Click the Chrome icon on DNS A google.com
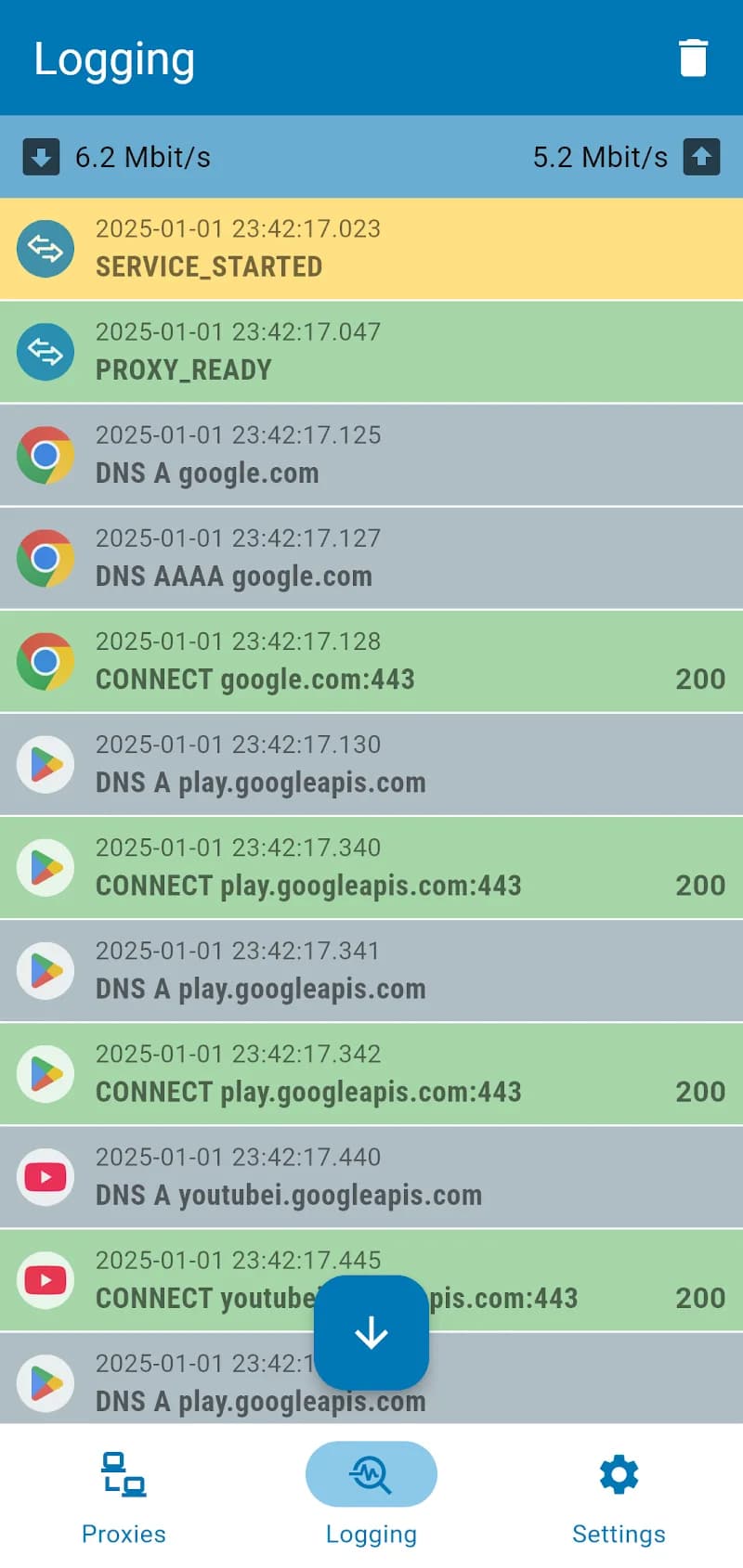This screenshot has width=743, height=1568. click(x=45, y=455)
